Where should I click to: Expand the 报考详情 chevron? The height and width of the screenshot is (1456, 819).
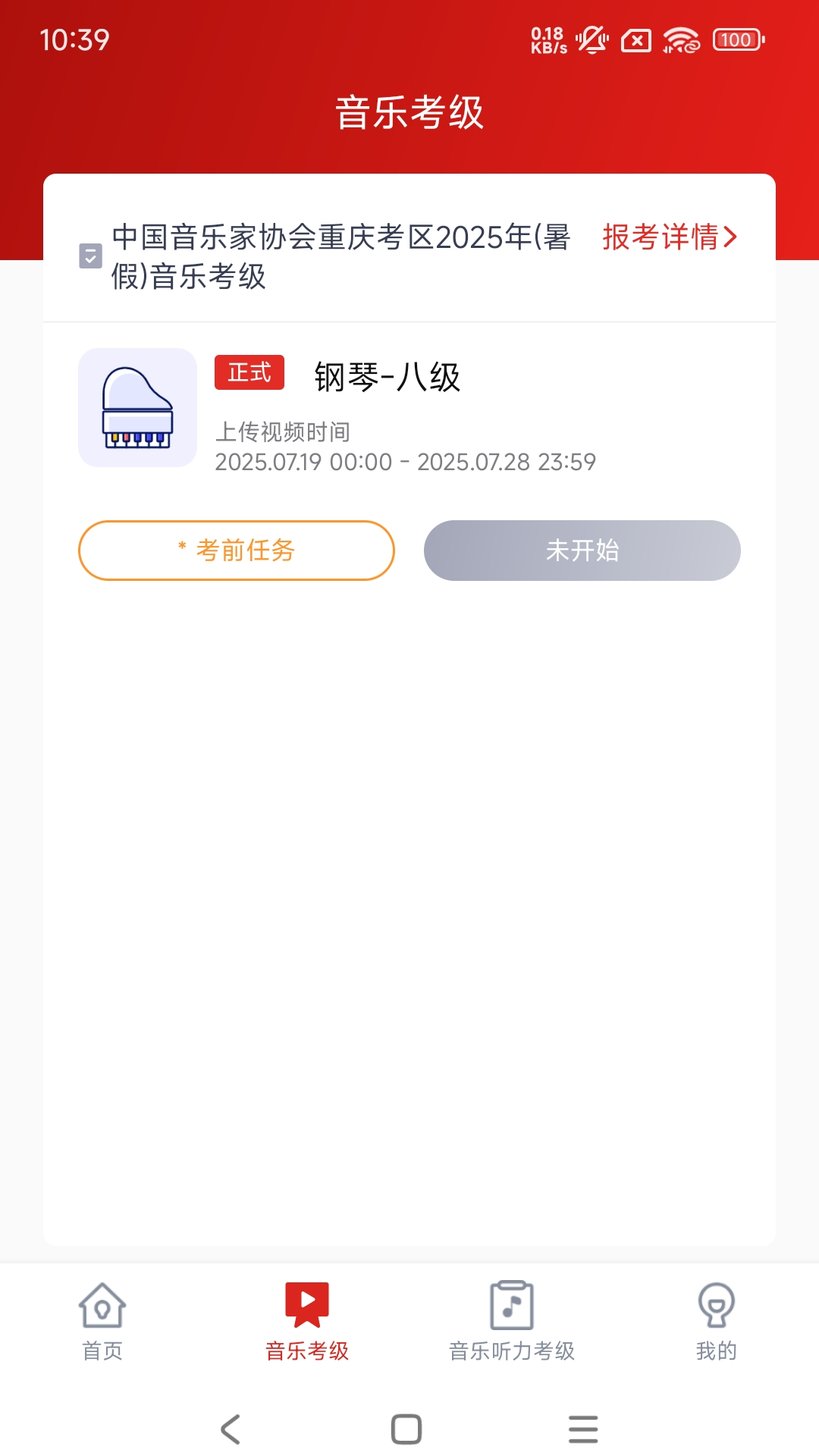point(731,237)
